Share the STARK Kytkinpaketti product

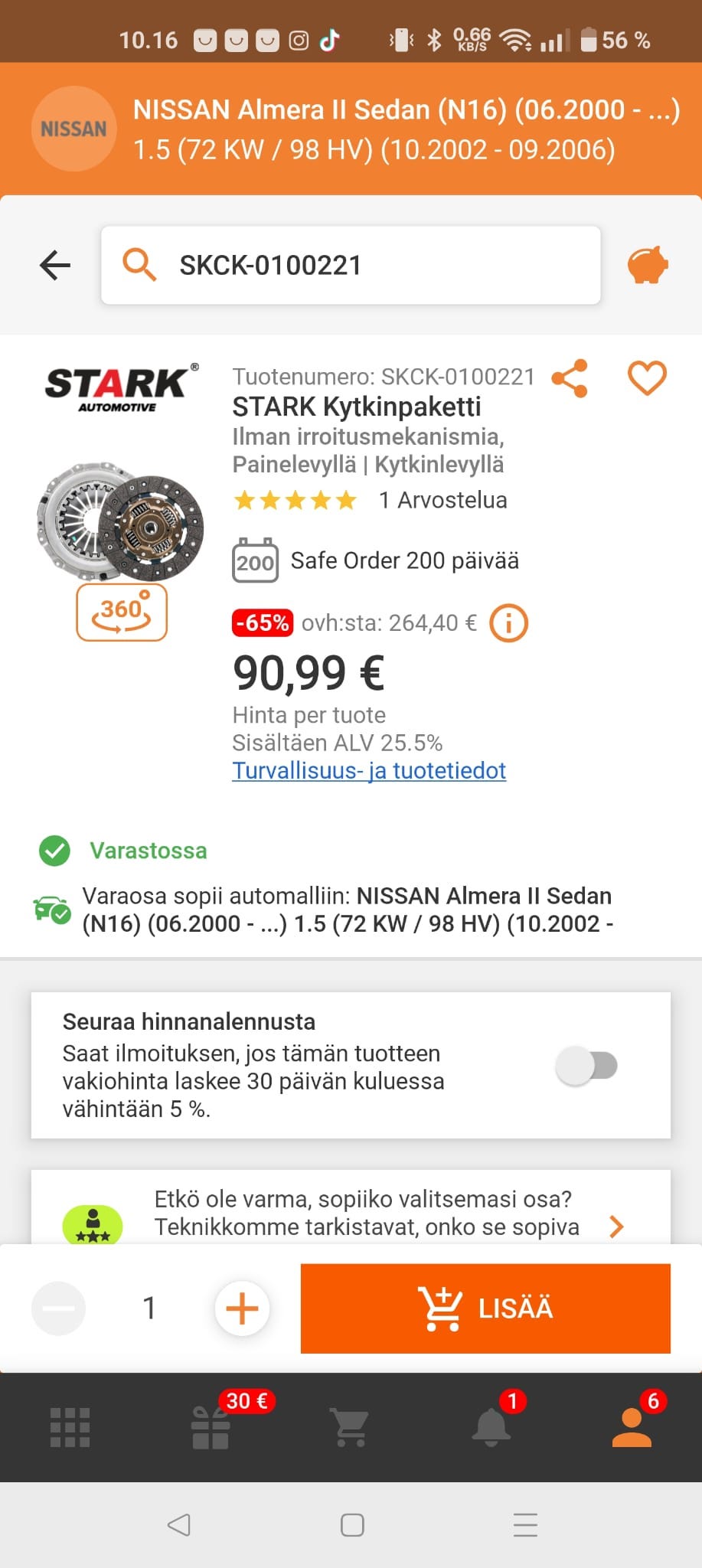pos(570,377)
